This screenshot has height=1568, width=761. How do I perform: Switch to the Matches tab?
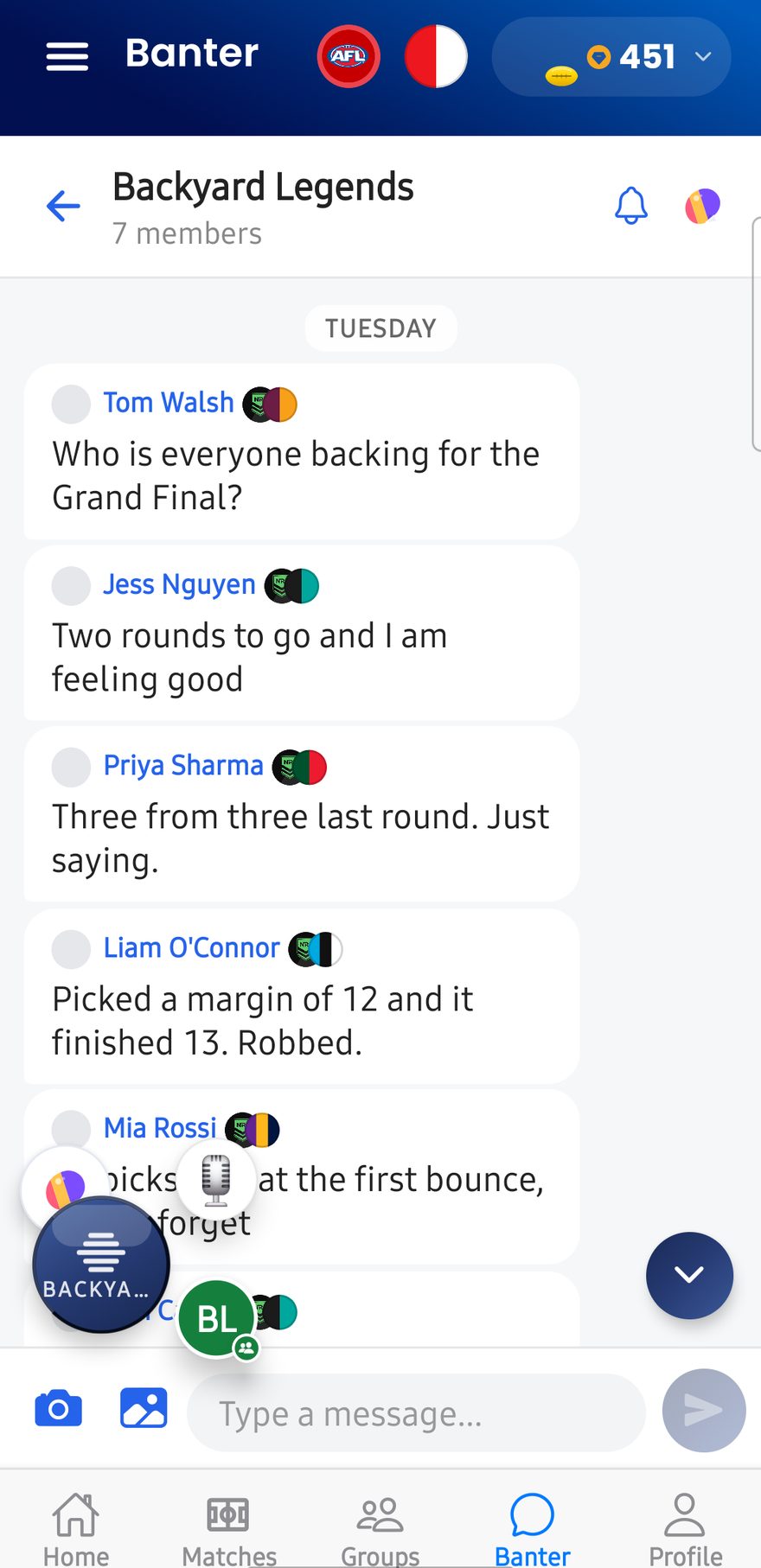228,1530
